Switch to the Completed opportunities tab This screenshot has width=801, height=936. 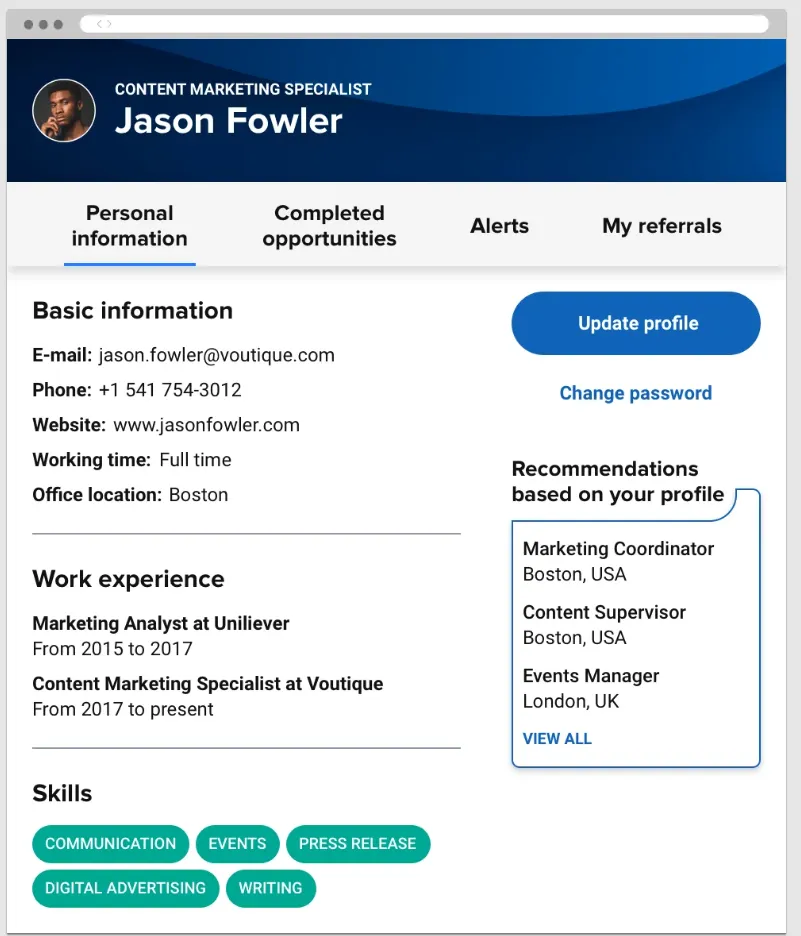coord(329,226)
